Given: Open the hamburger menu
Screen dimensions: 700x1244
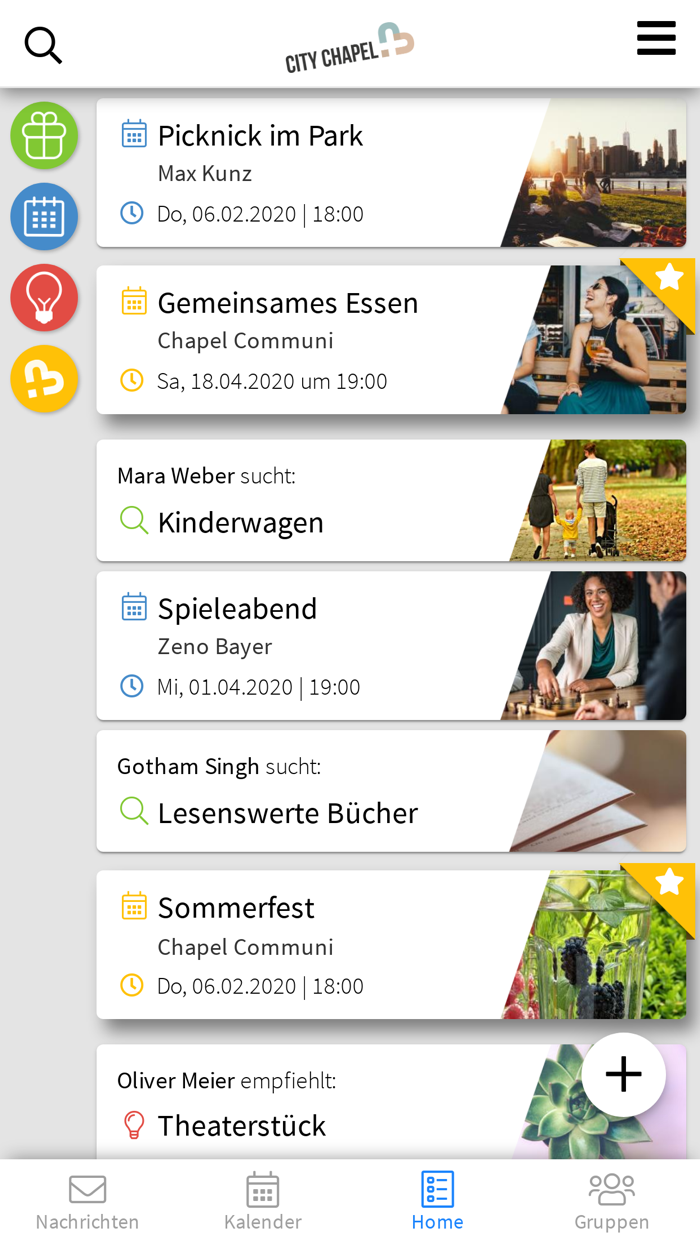Looking at the screenshot, I should click(656, 39).
